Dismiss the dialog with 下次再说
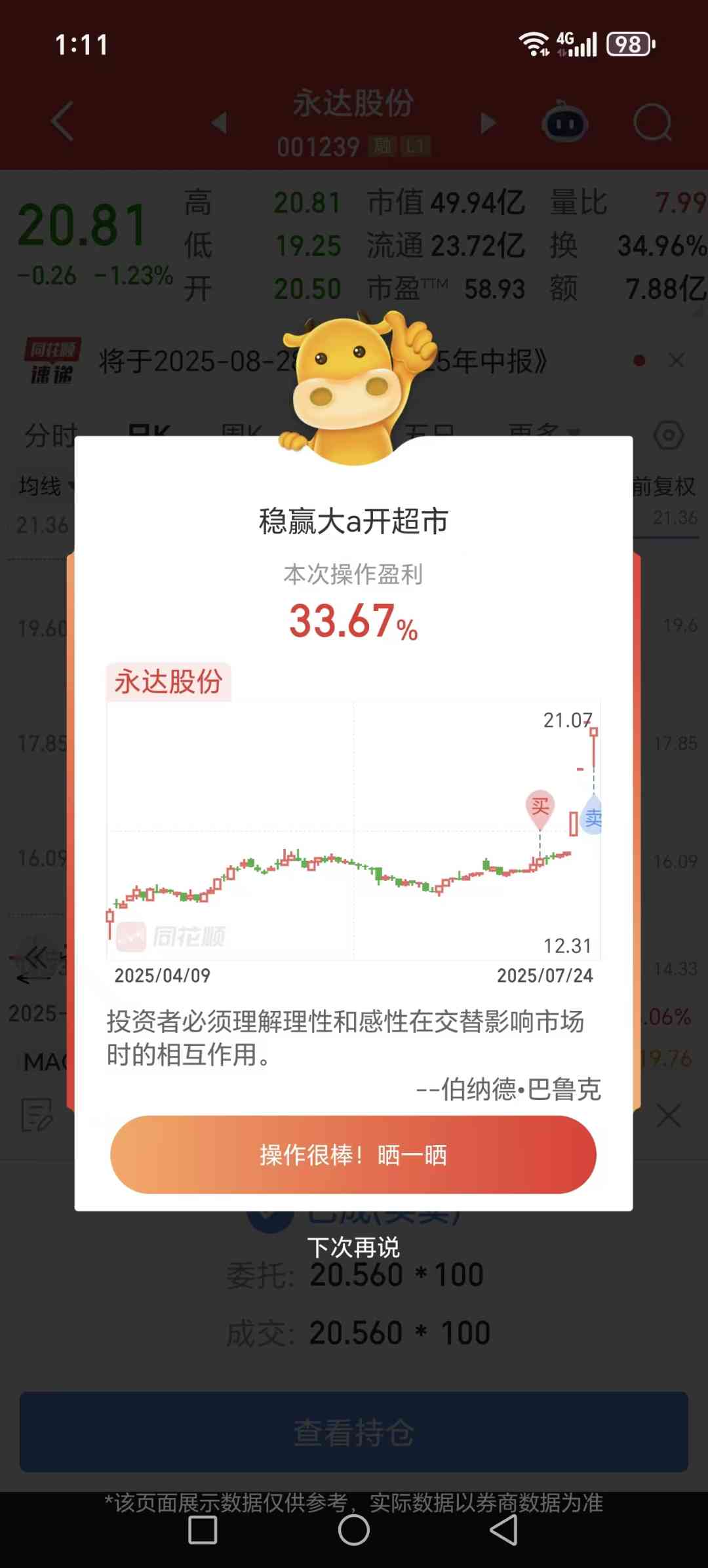The width and height of the screenshot is (708, 1568). pyautogui.click(x=353, y=1247)
